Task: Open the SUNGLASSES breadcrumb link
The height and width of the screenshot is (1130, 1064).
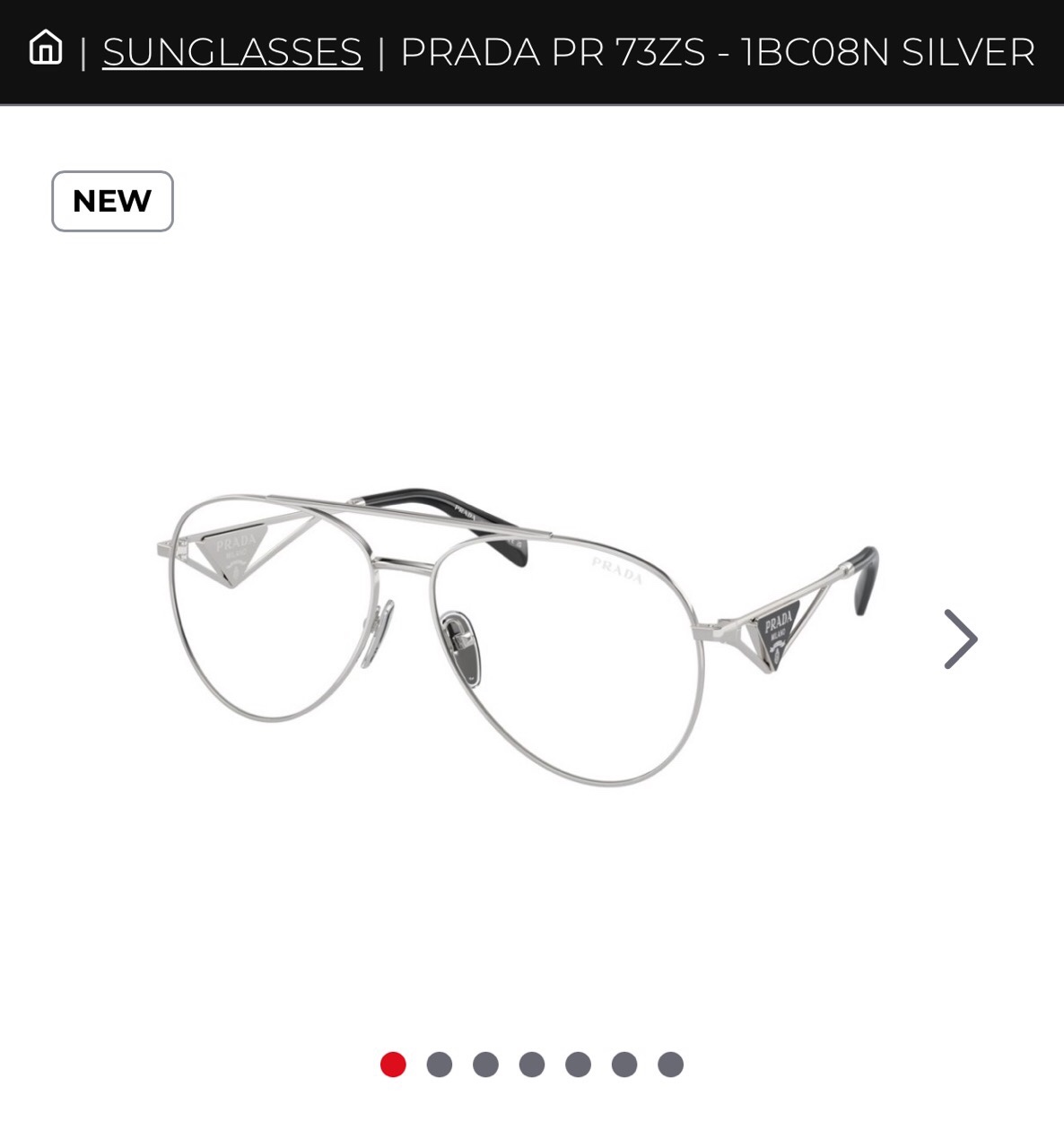Action: coord(232,52)
